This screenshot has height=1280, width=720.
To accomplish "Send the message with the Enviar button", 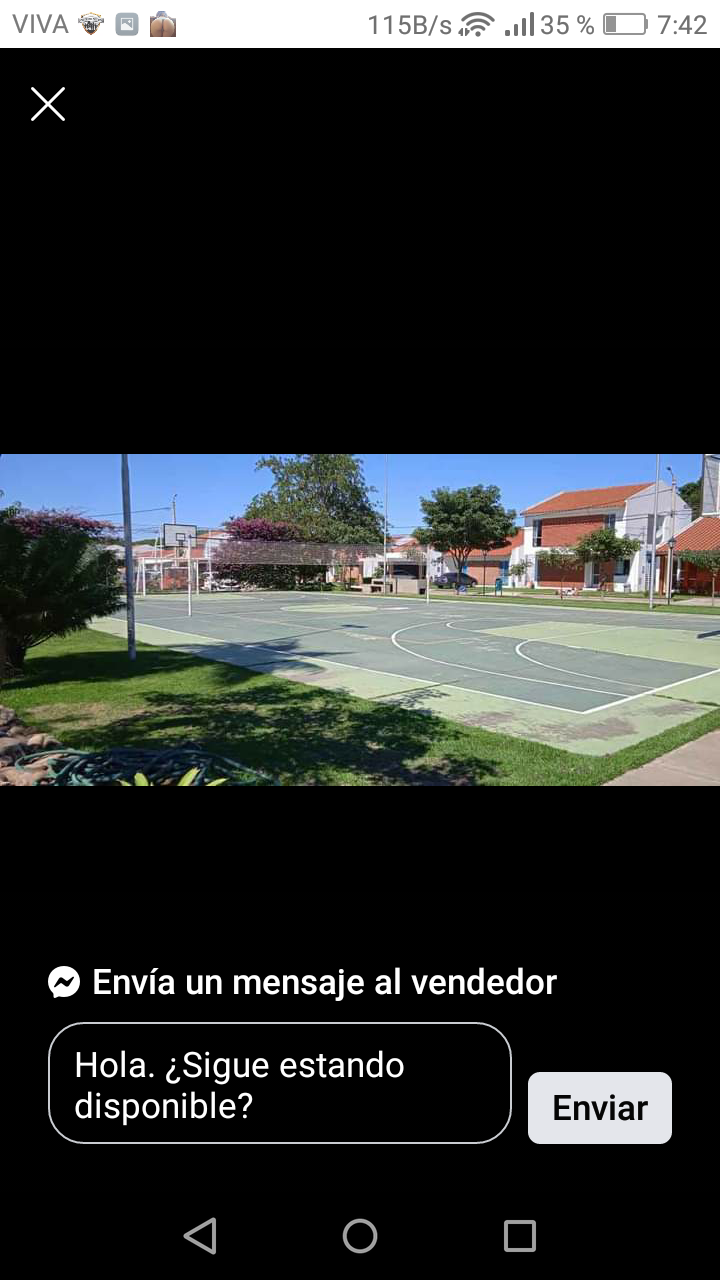I will point(600,1108).
